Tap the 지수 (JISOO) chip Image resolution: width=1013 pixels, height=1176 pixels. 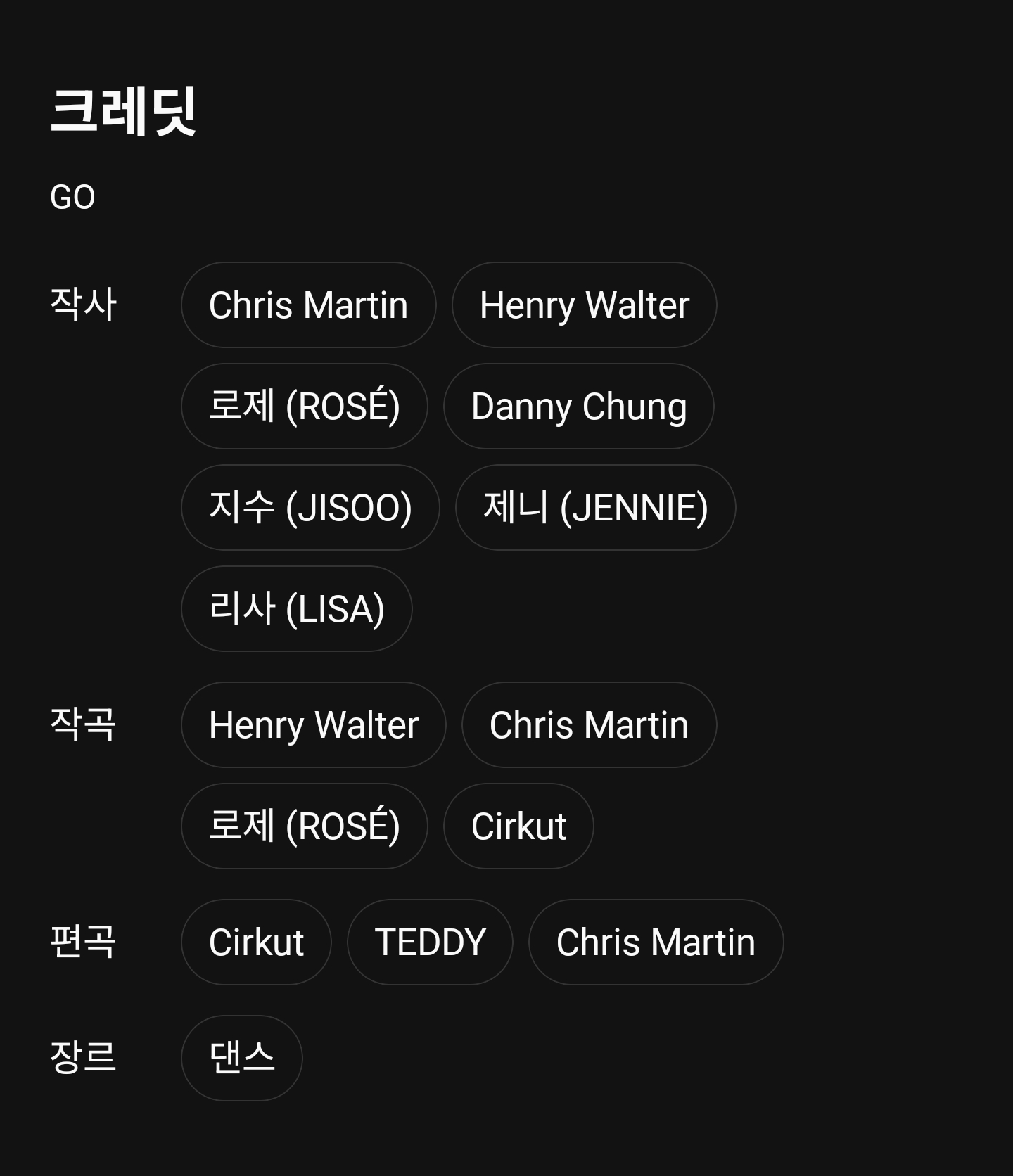coord(310,508)
